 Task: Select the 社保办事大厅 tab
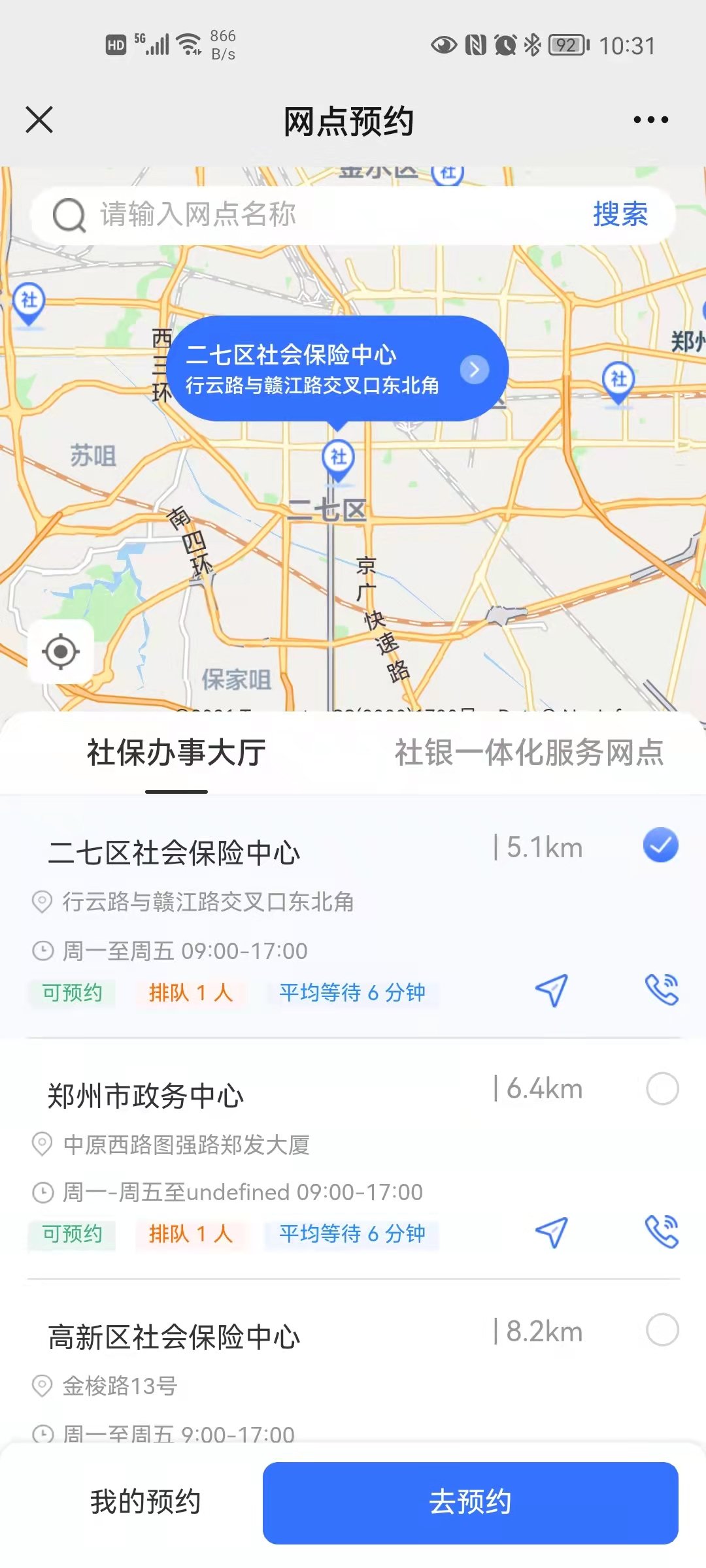coord(176,753)
